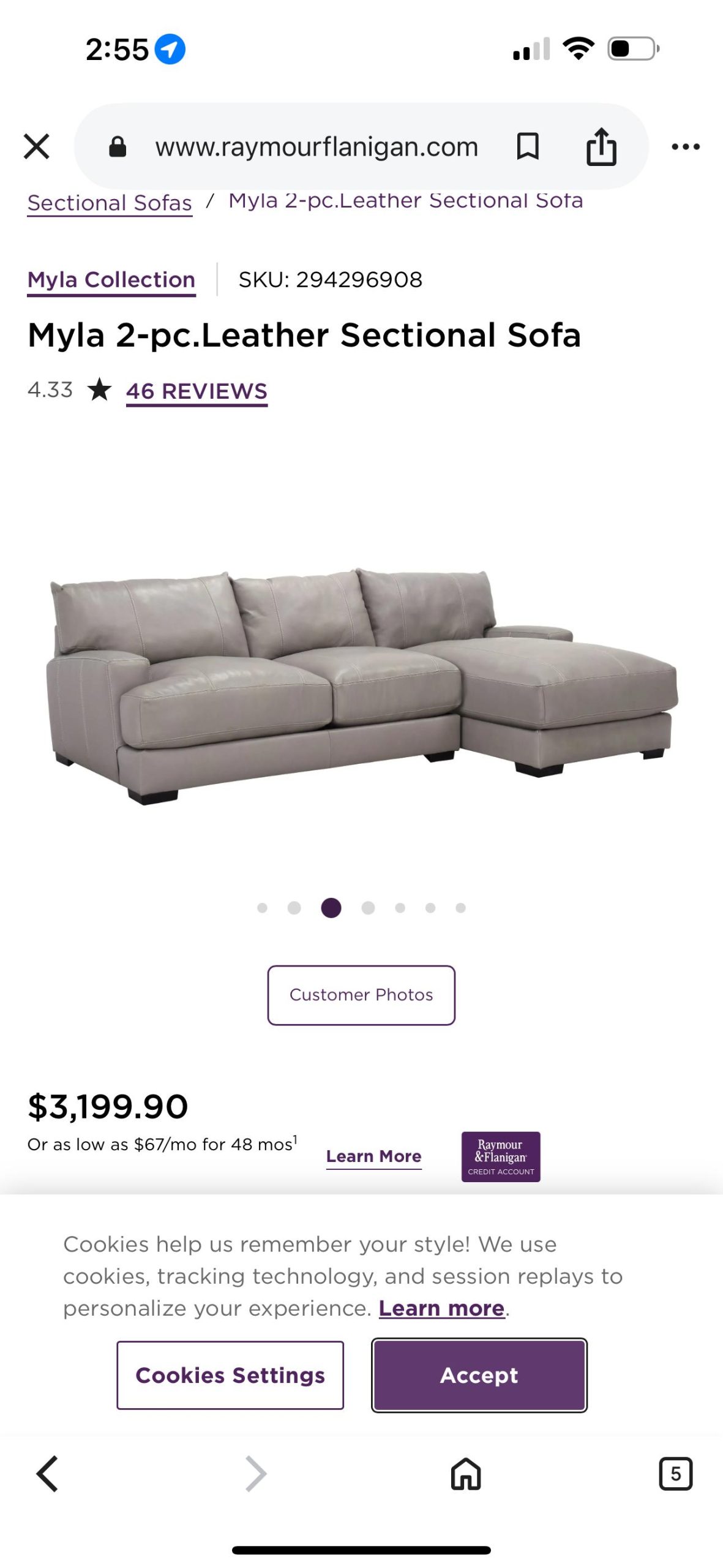Go to Sectional Sofas breadcrumb
The image size is (723, 1568).
coord(110,203)
